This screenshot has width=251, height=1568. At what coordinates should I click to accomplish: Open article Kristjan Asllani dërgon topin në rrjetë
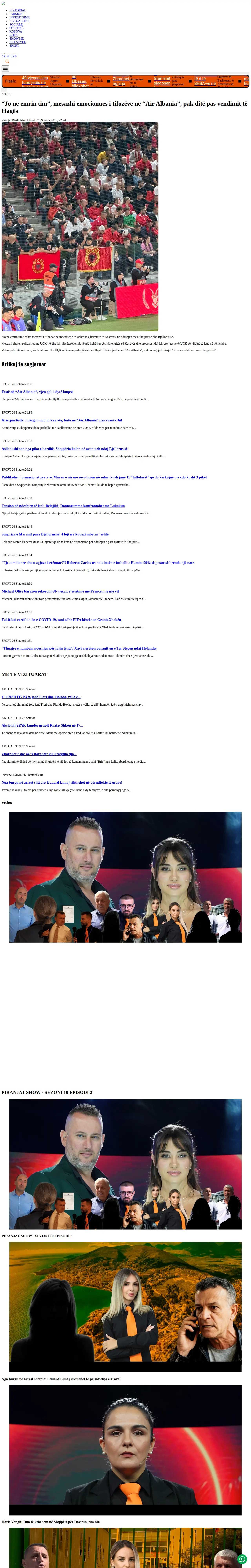[x=62, y=420]
